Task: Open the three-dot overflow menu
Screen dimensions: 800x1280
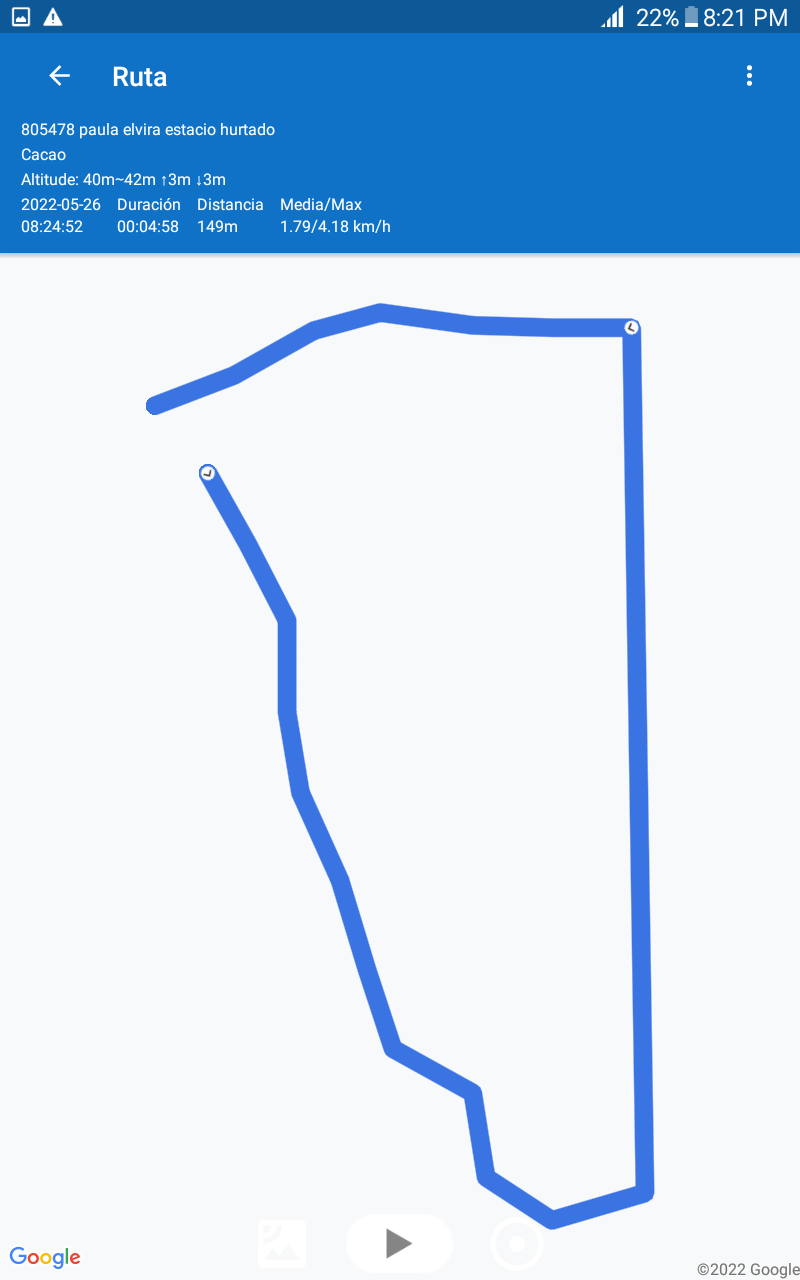Action: point(749,76)
